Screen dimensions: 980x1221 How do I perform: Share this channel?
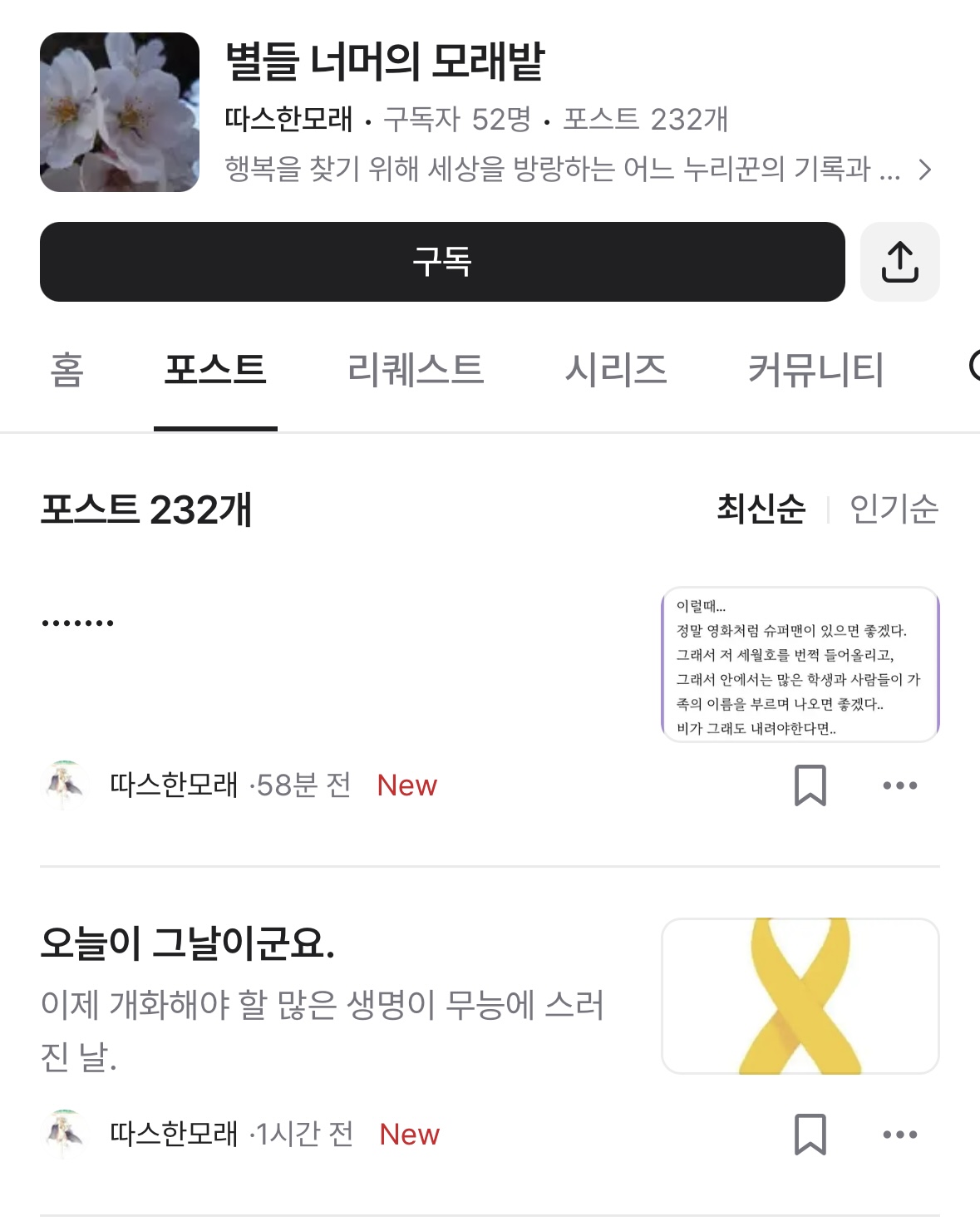(x=899, y=262)
